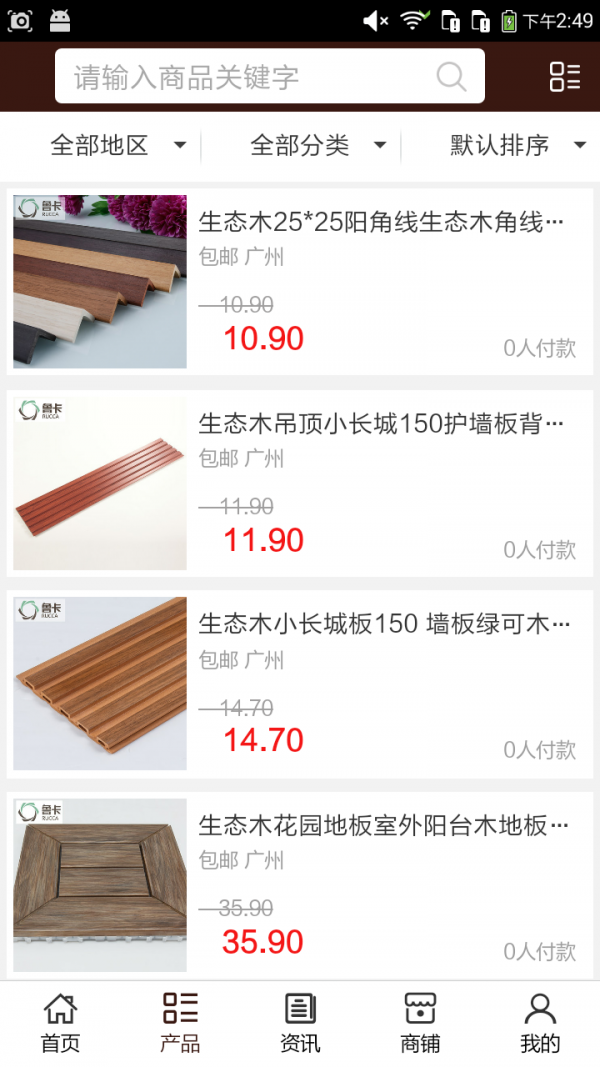
Task: Open the category list icon in header
Action: (564, 77)
